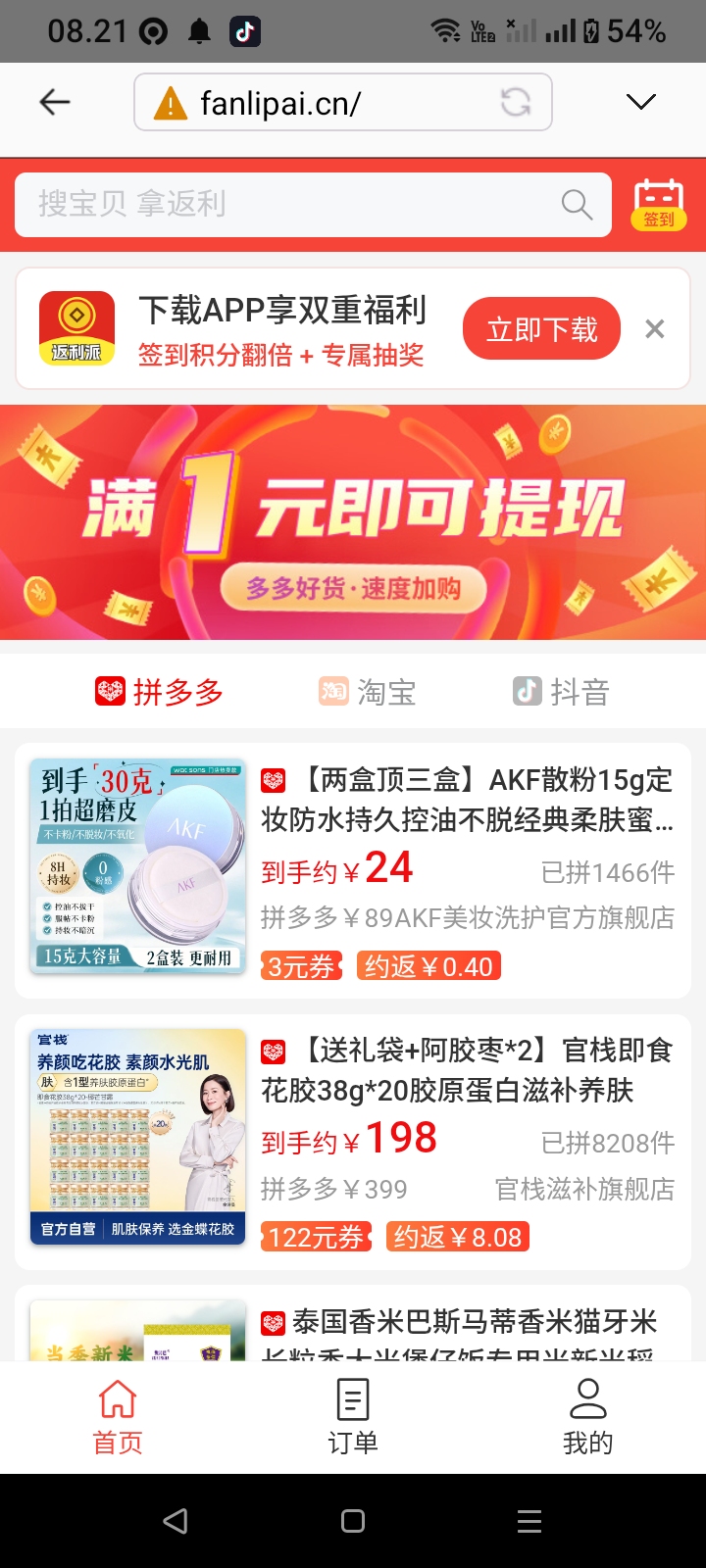Viewport: 706px width, 1568px height.
Task: Expand the browser dropdown chevron
Action: pyautogui.click(x=640, y=102)
